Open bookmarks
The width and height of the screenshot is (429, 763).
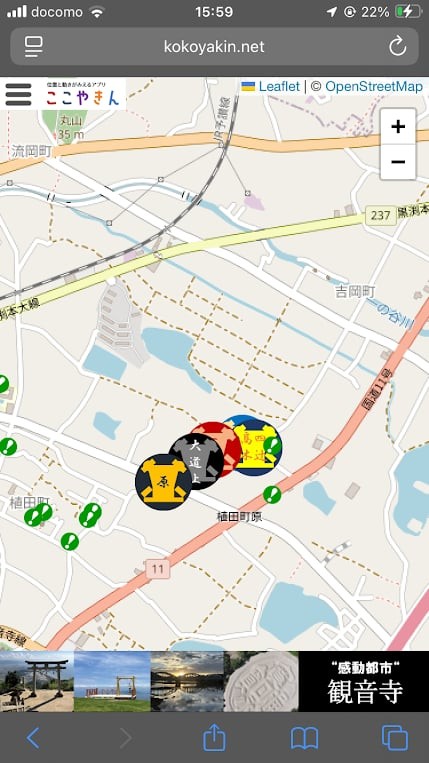click(x=304, y=738)
